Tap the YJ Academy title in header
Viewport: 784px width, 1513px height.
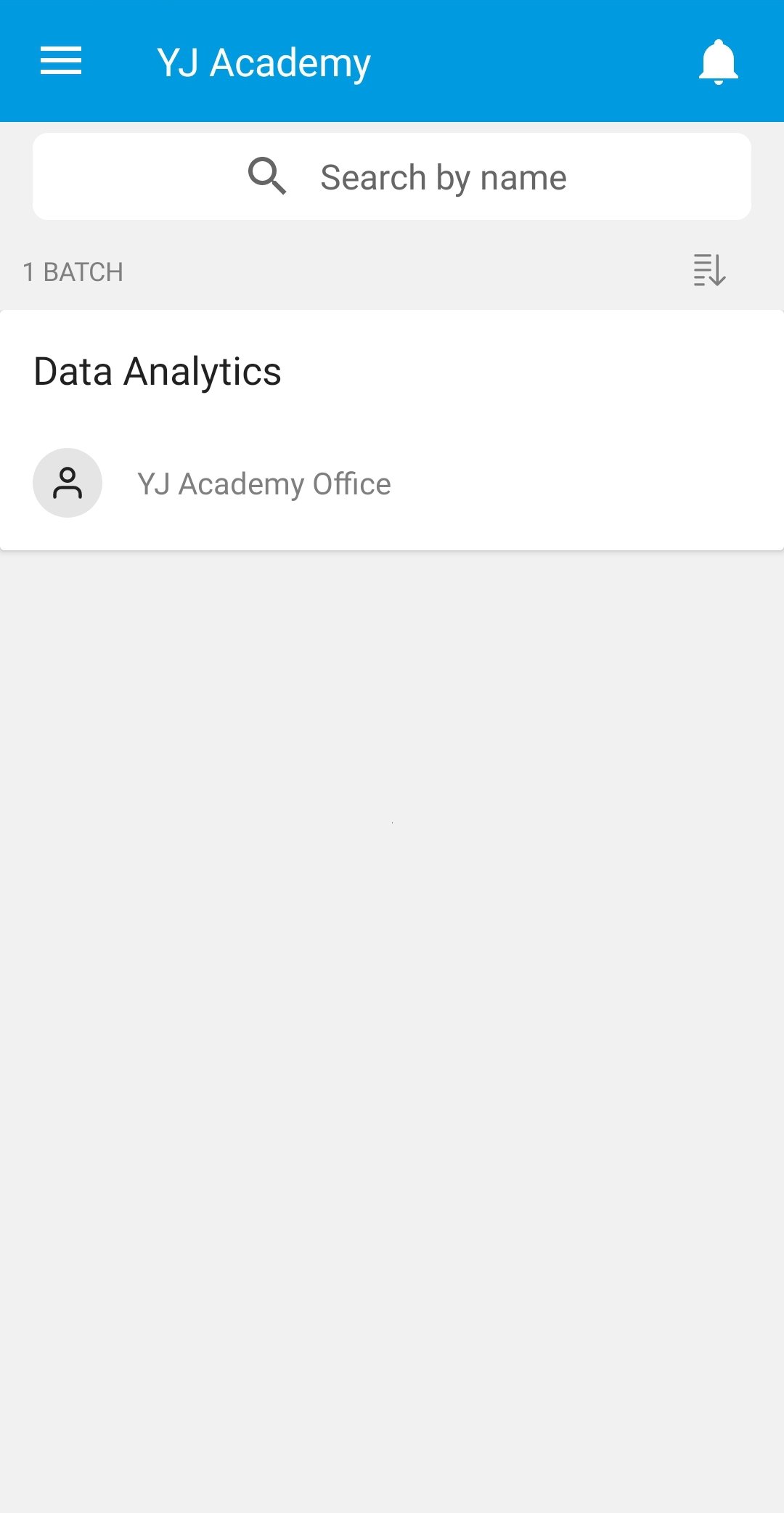coord(263,62)
